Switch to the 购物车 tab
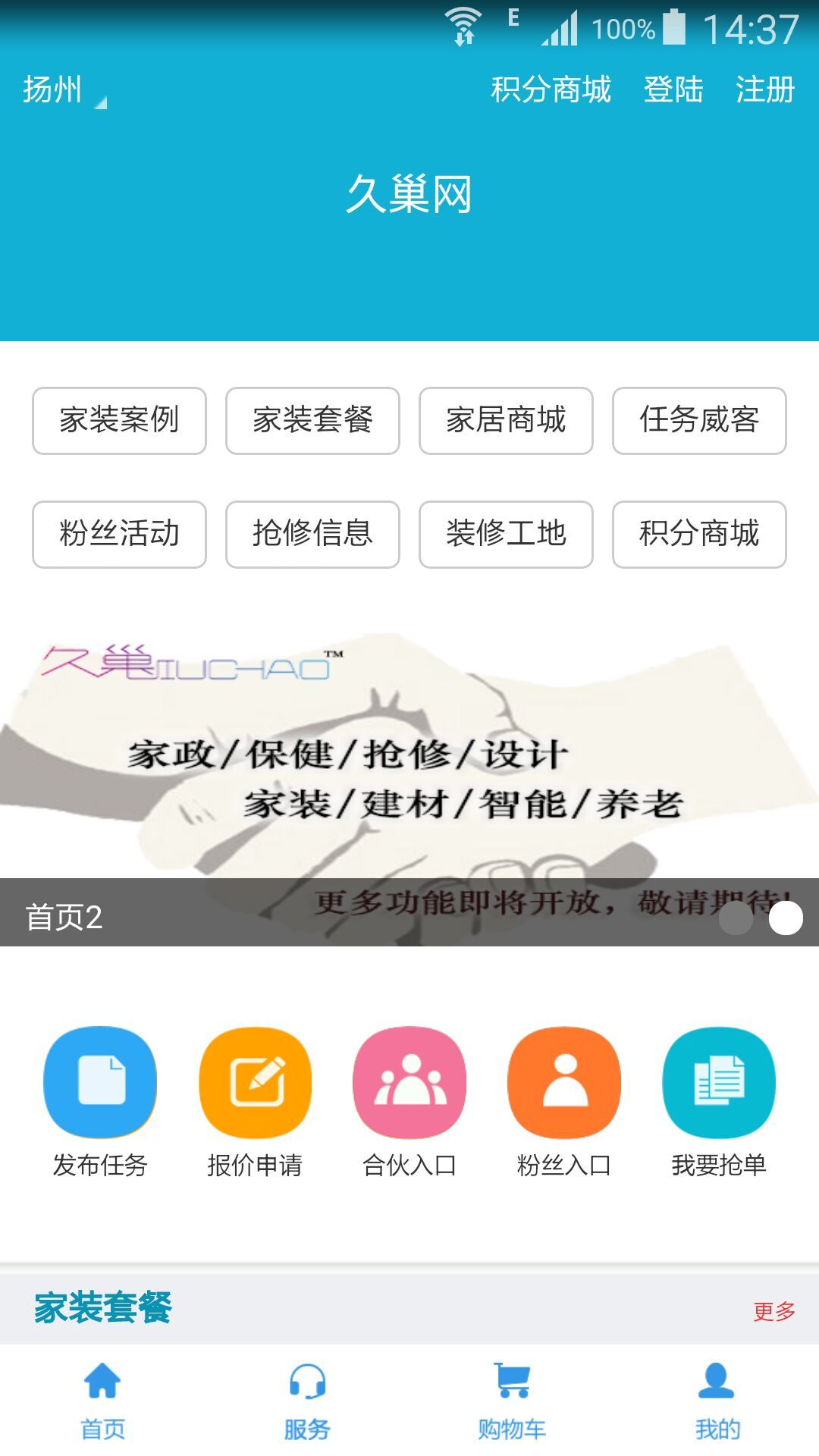 [x=512, y=1401]
